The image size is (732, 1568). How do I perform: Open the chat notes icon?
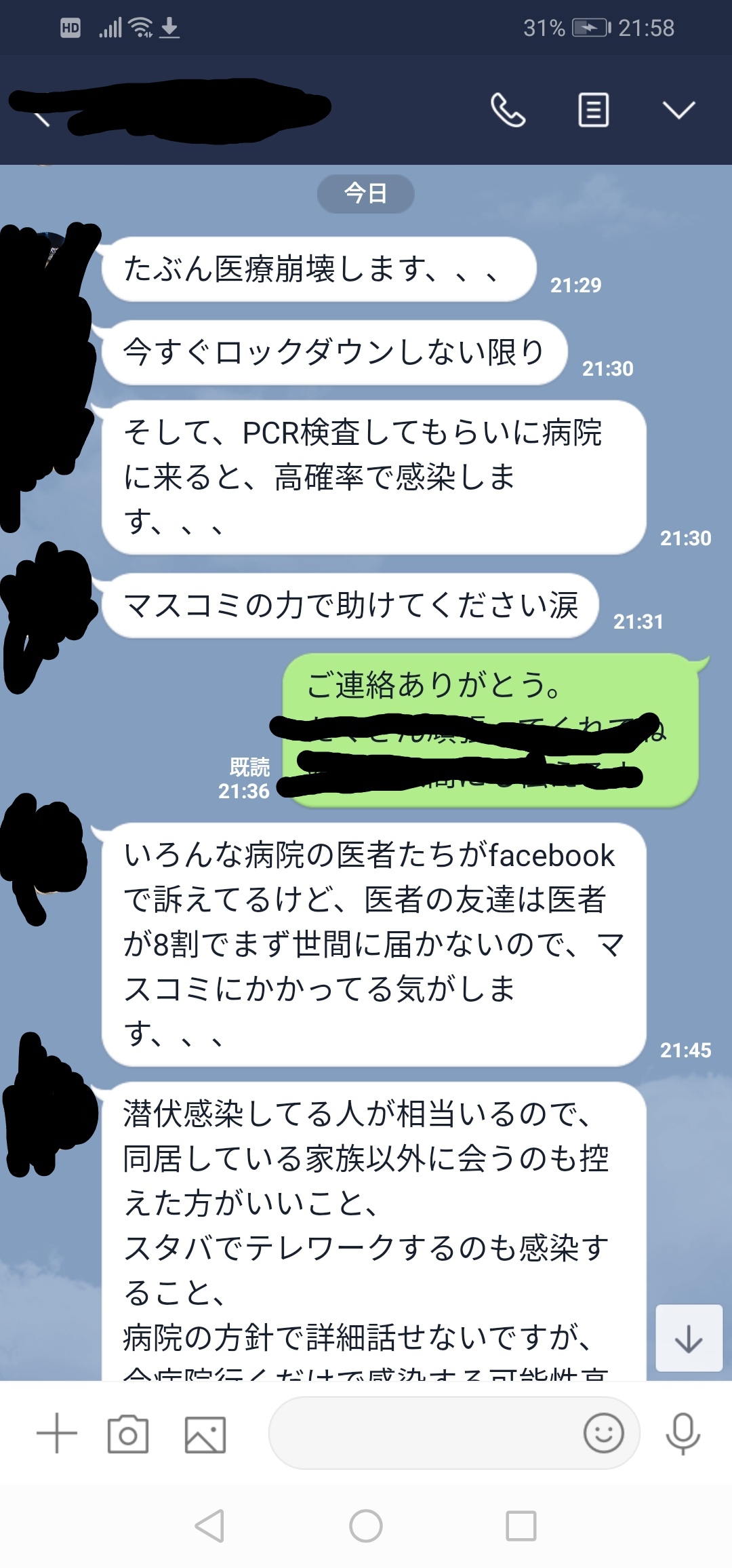tap(593, 110)
